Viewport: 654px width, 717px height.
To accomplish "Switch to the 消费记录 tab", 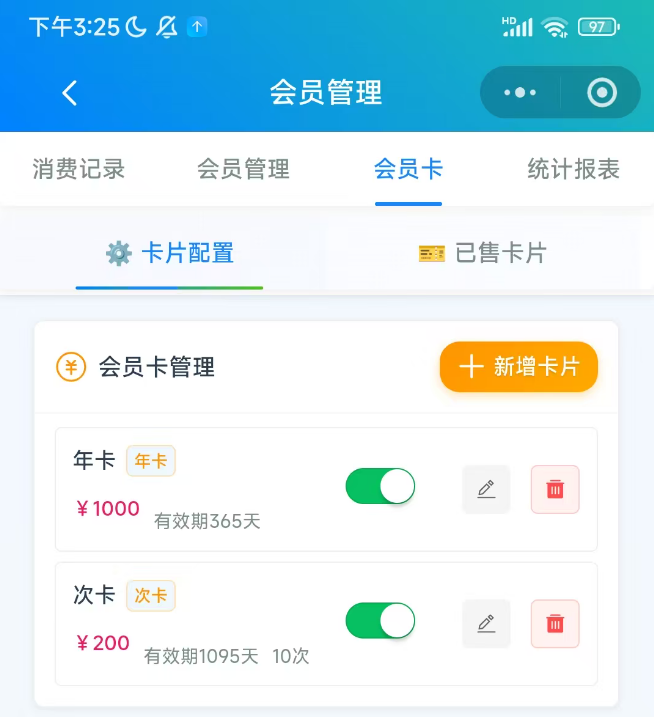I will coord(78,169).
